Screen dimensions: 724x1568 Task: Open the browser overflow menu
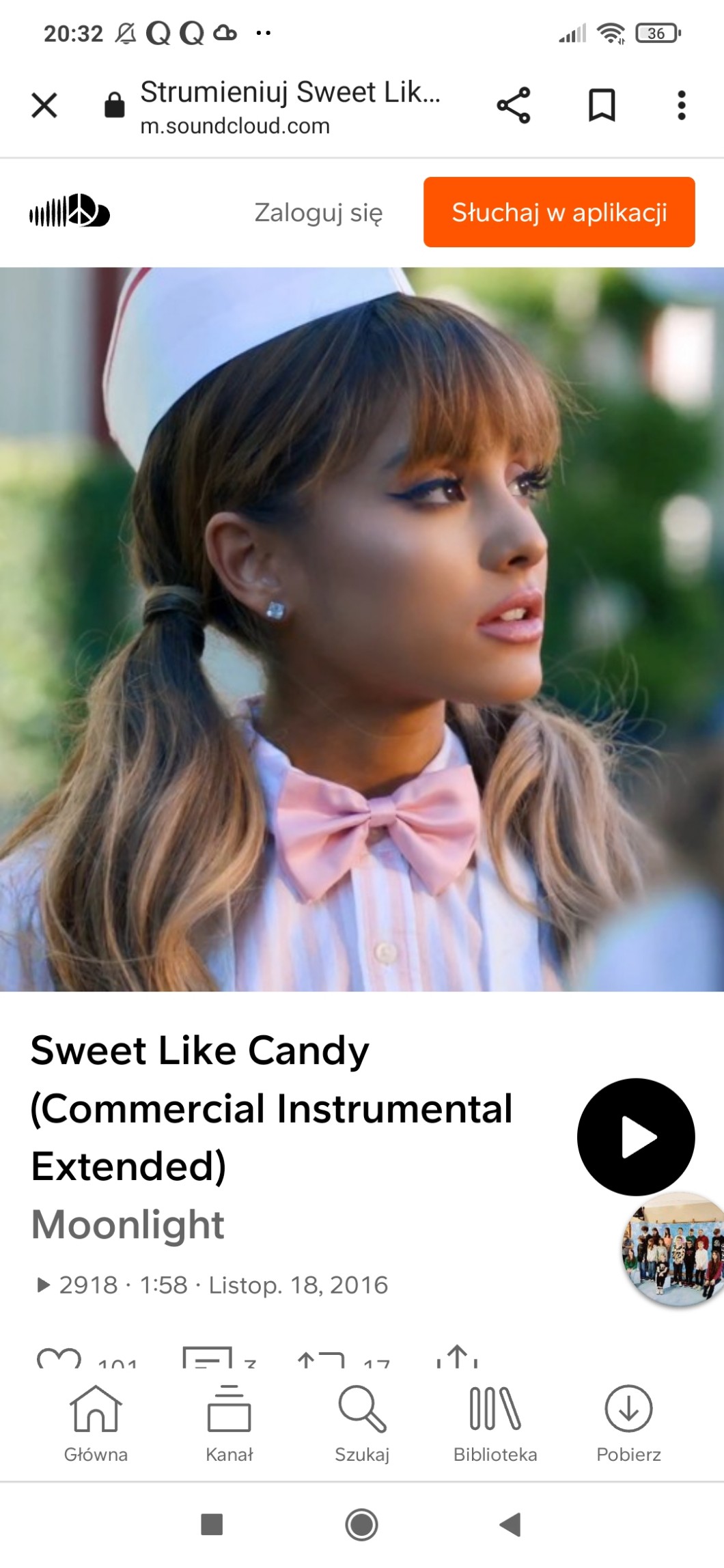[x=681, y=105]
